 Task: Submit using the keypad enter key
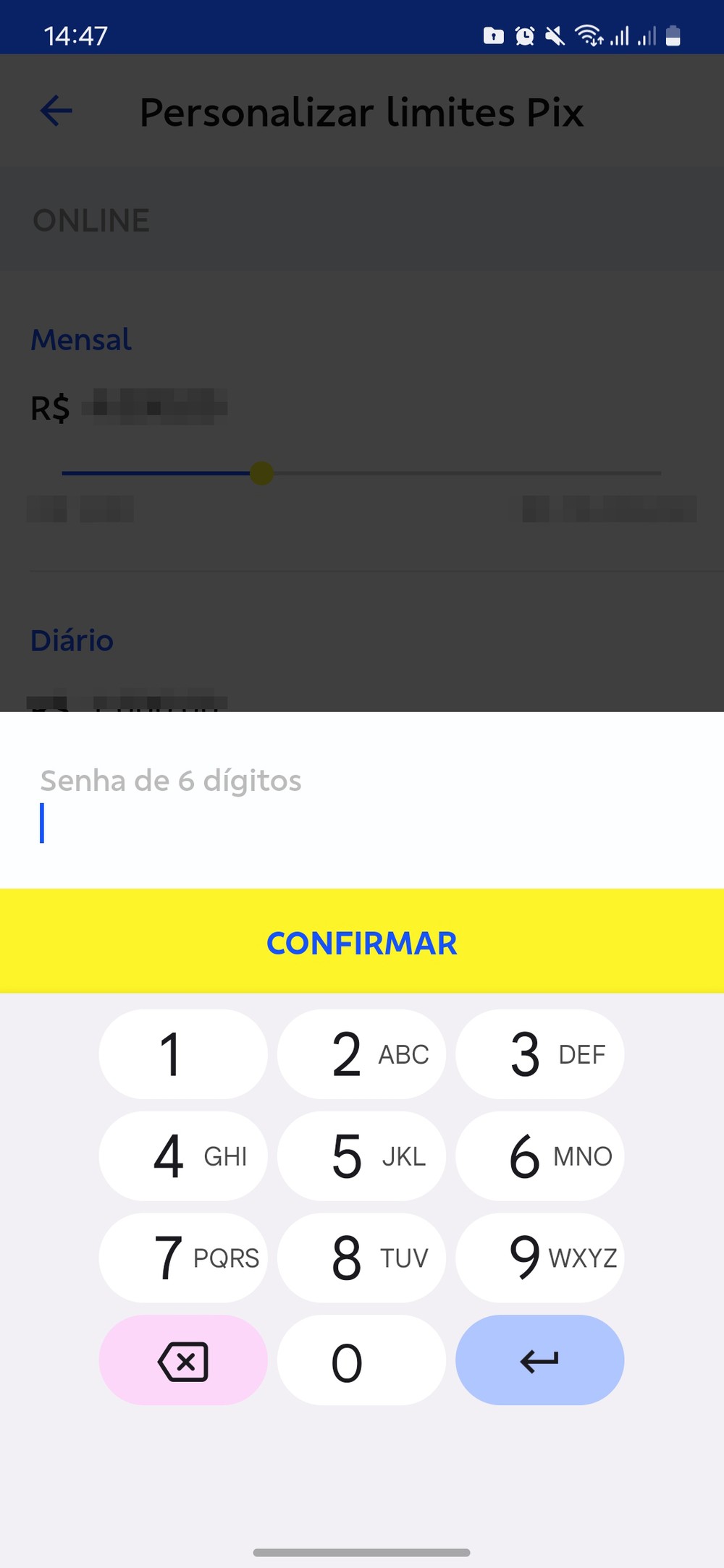pyautogui.click(x=539, y=1360)
